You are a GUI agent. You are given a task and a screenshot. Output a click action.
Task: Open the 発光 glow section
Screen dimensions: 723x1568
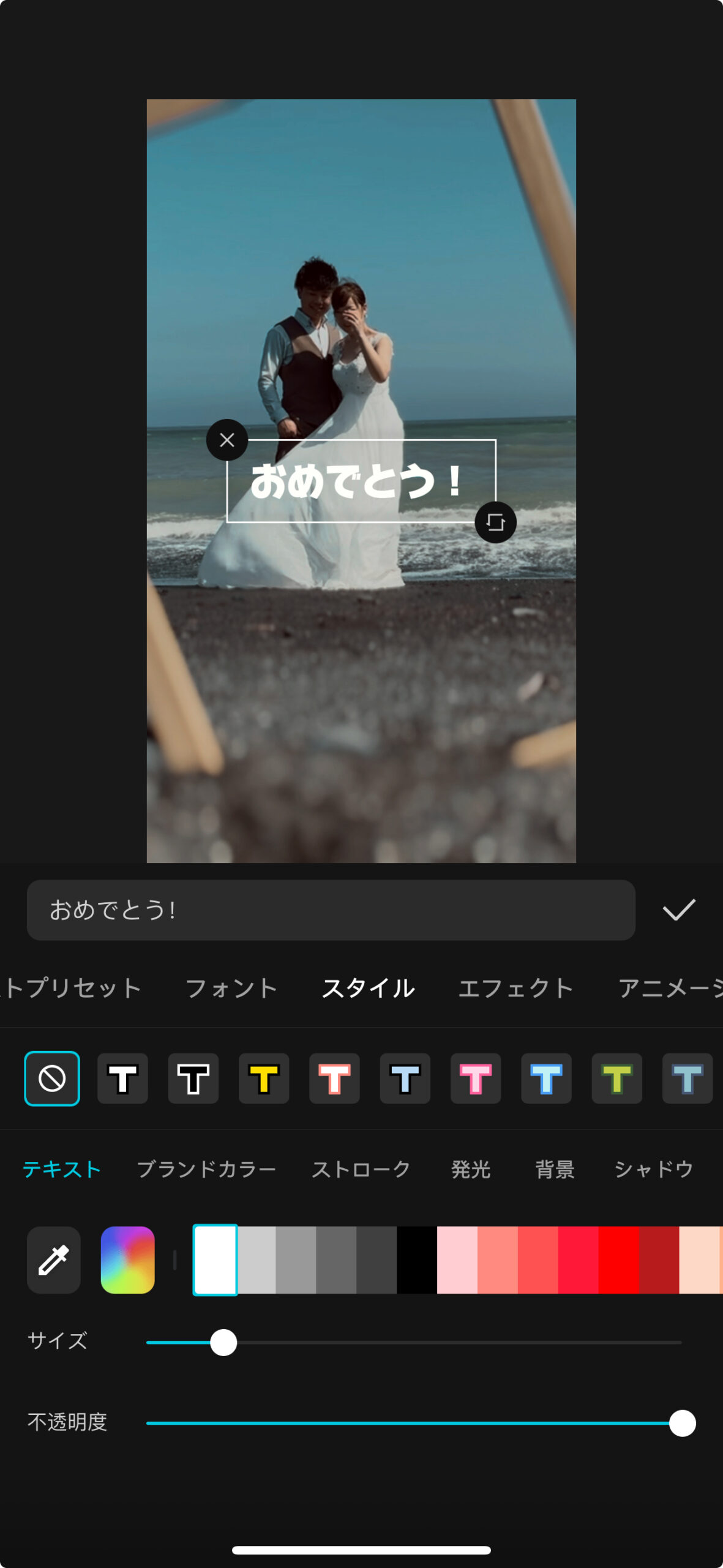(471, 1169)
